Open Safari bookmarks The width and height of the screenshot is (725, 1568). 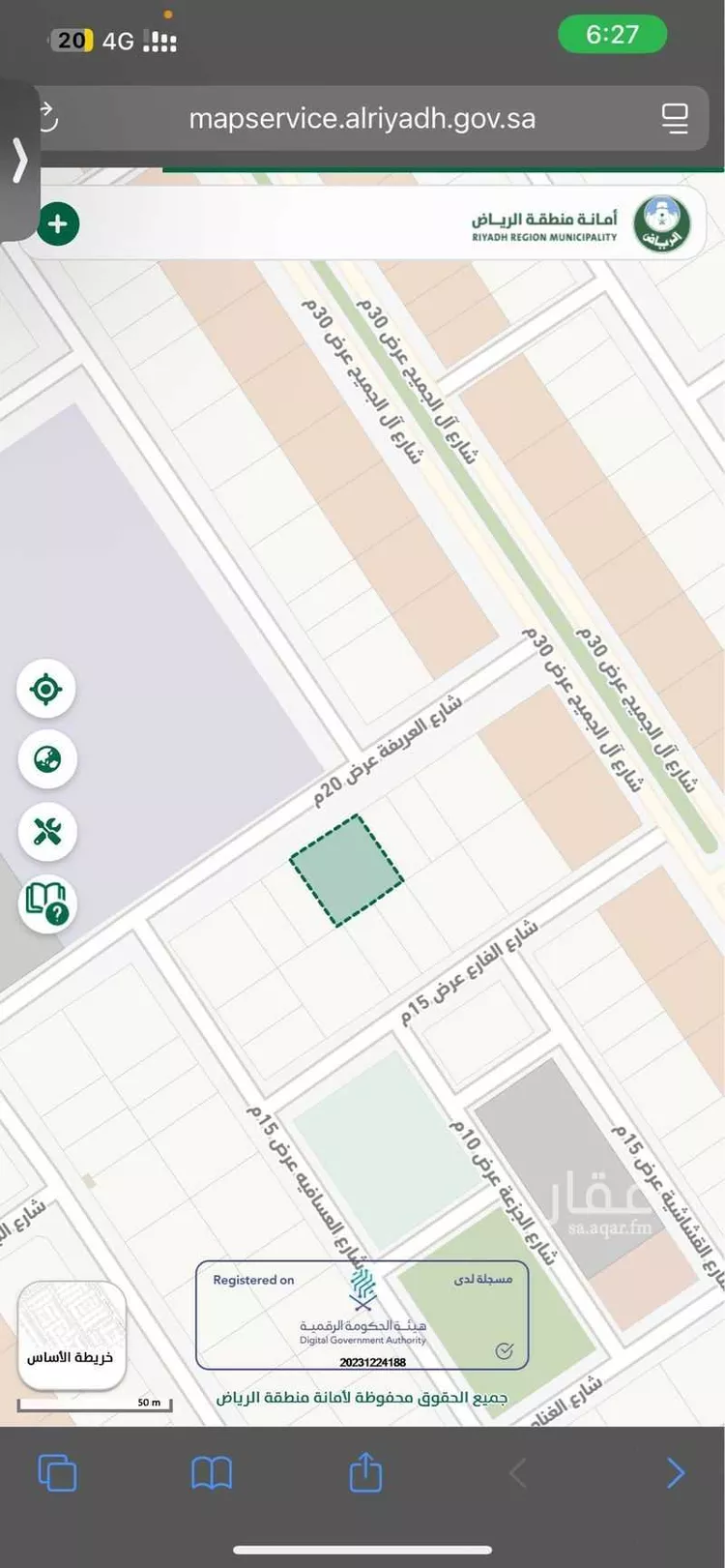tap(211, 1473)
